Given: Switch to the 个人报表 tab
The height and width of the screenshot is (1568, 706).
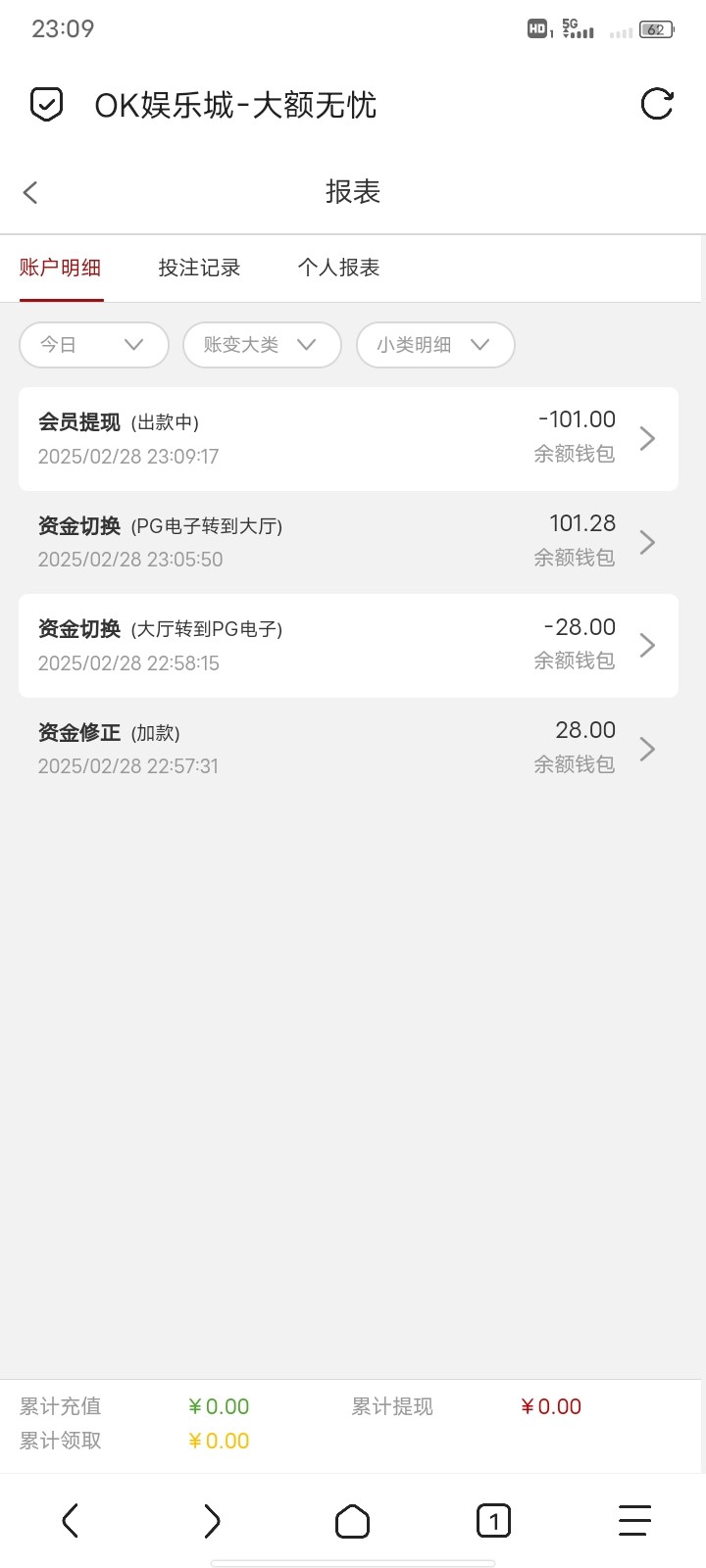Looking at the screenshot, I should pos(338,268).
